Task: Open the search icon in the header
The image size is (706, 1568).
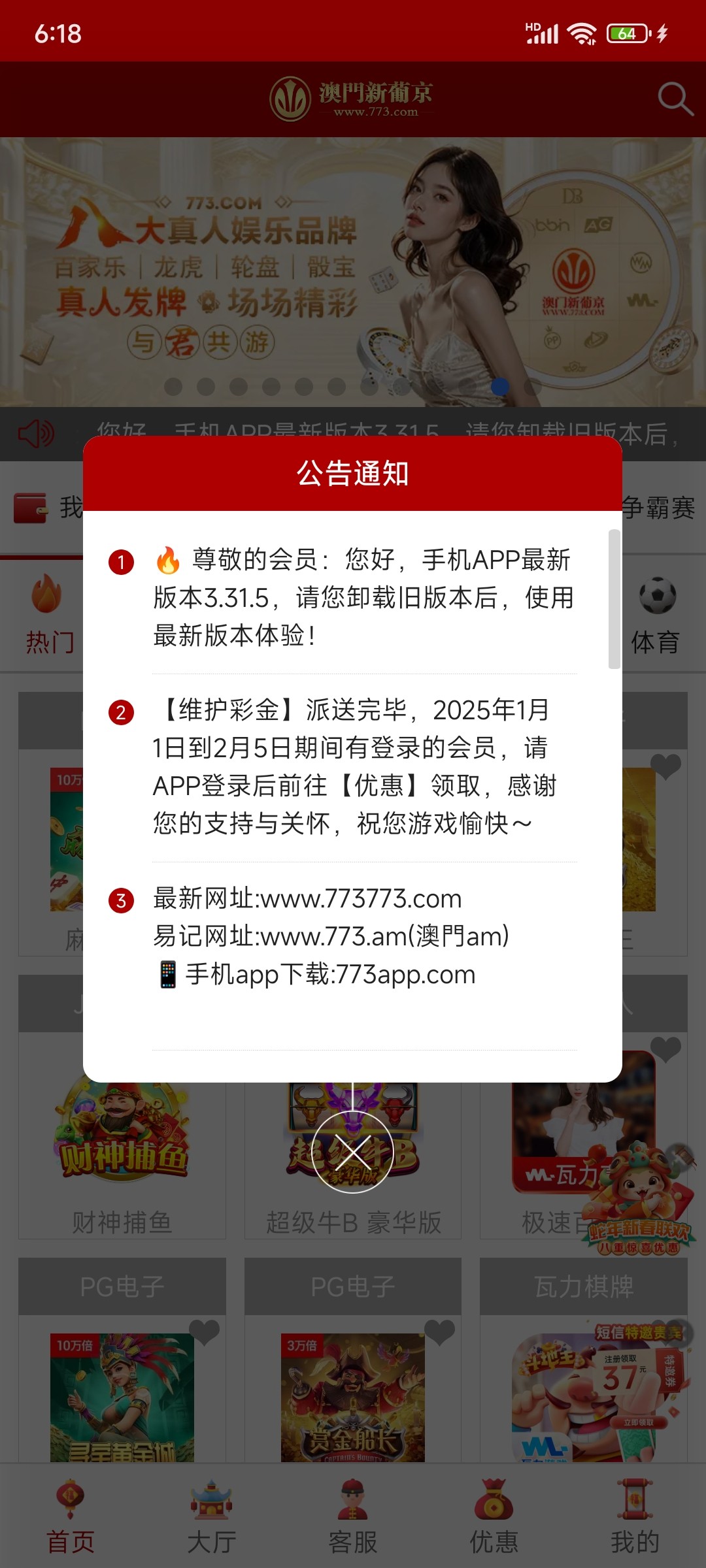Action: pos(675,99)
